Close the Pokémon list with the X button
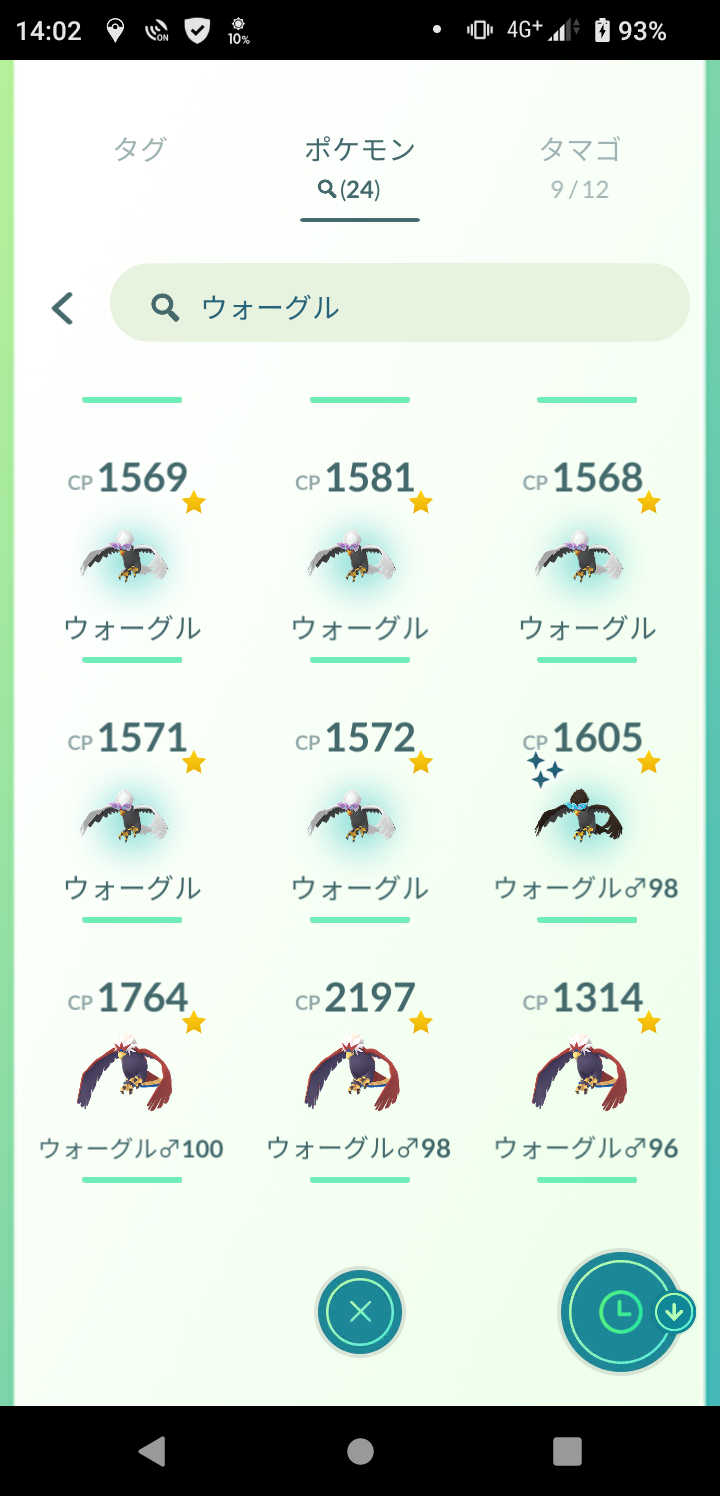The height and width of the screenshot is (1496, 720). (x=360, y=1312)
